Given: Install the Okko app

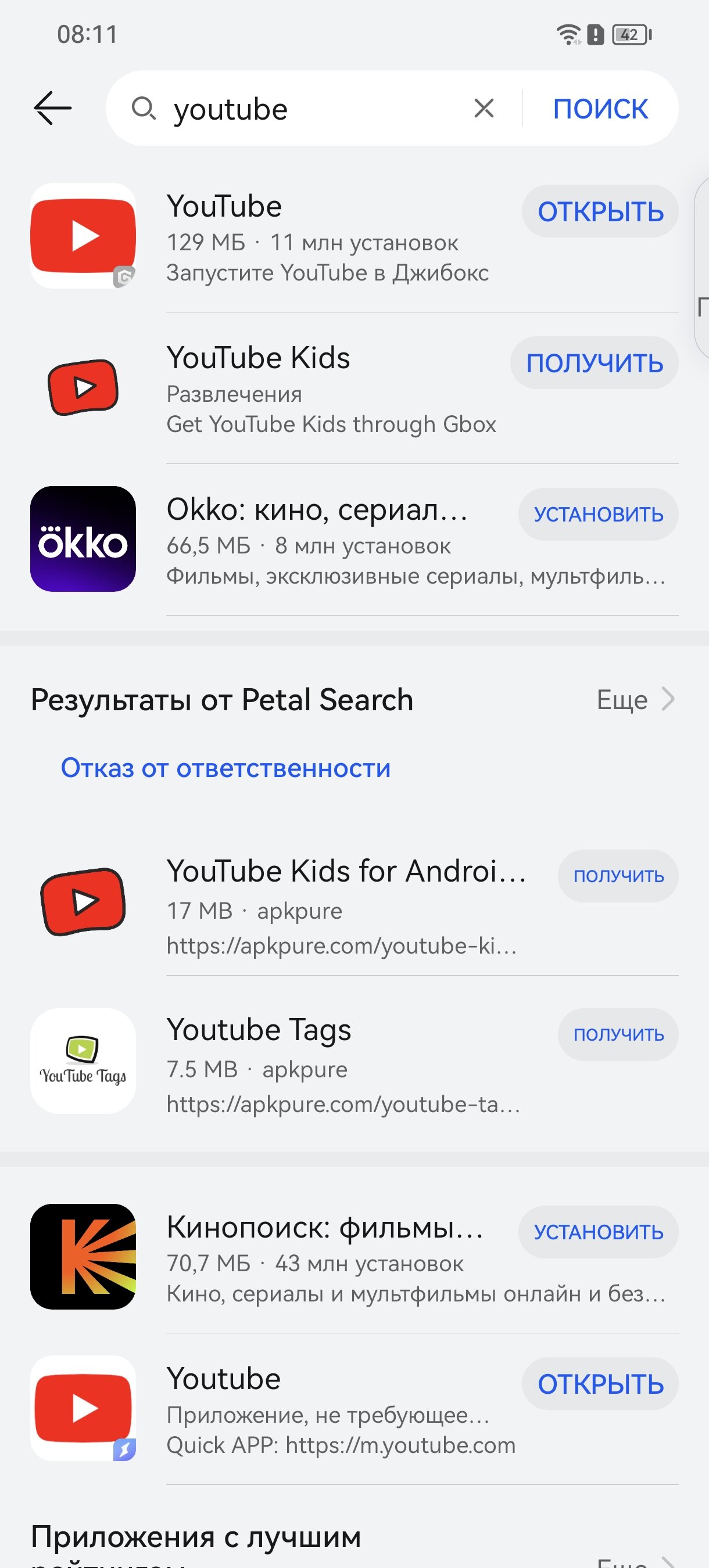Looking at the screenshot, I should click(x=598, y=515).
